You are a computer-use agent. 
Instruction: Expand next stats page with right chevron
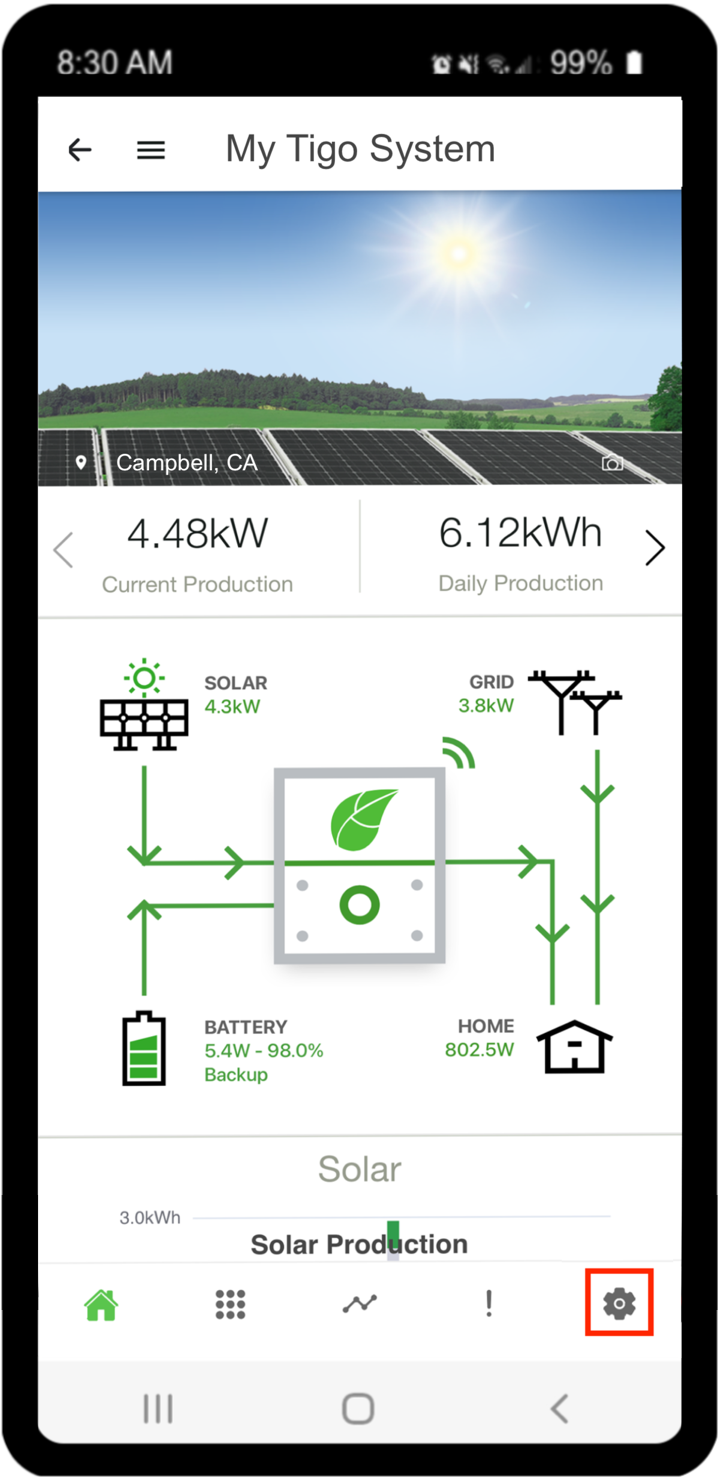tap(655, 548)
